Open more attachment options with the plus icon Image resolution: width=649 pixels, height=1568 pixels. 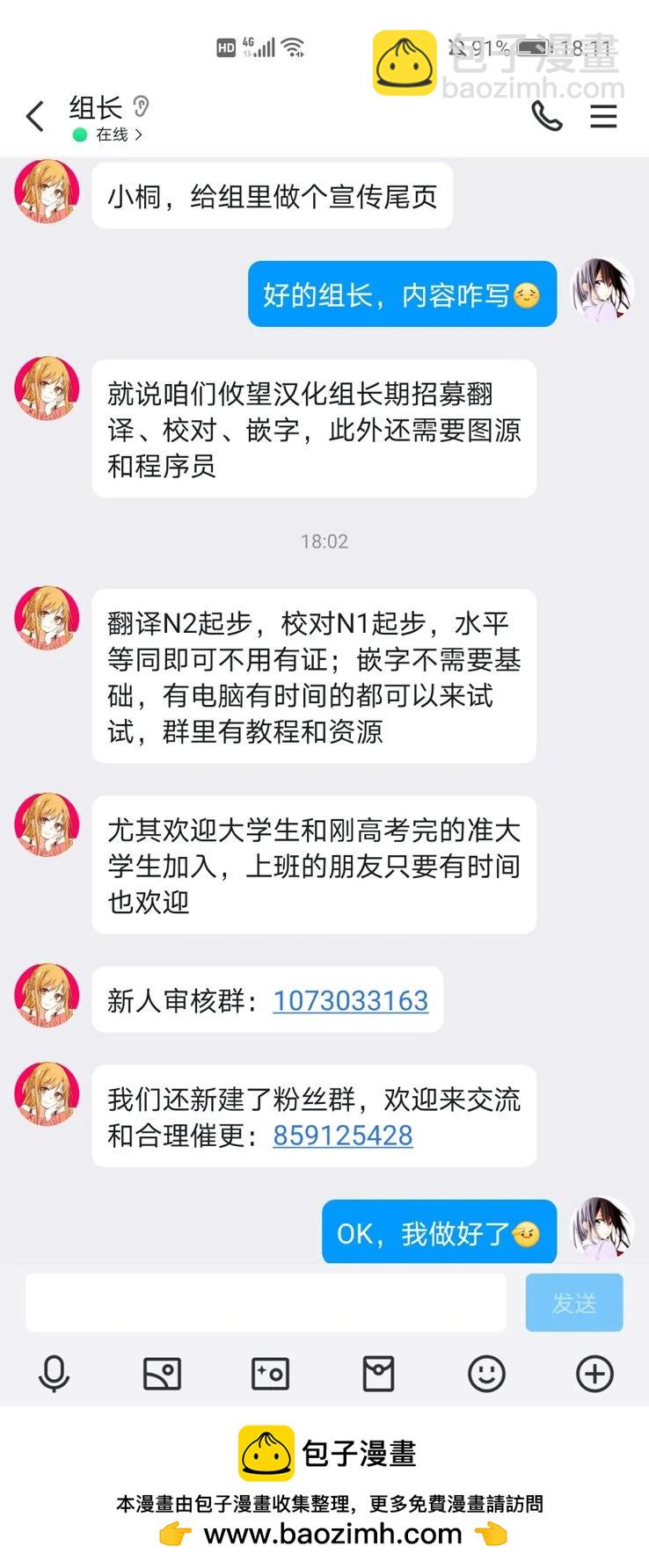tap(595, 1373)
